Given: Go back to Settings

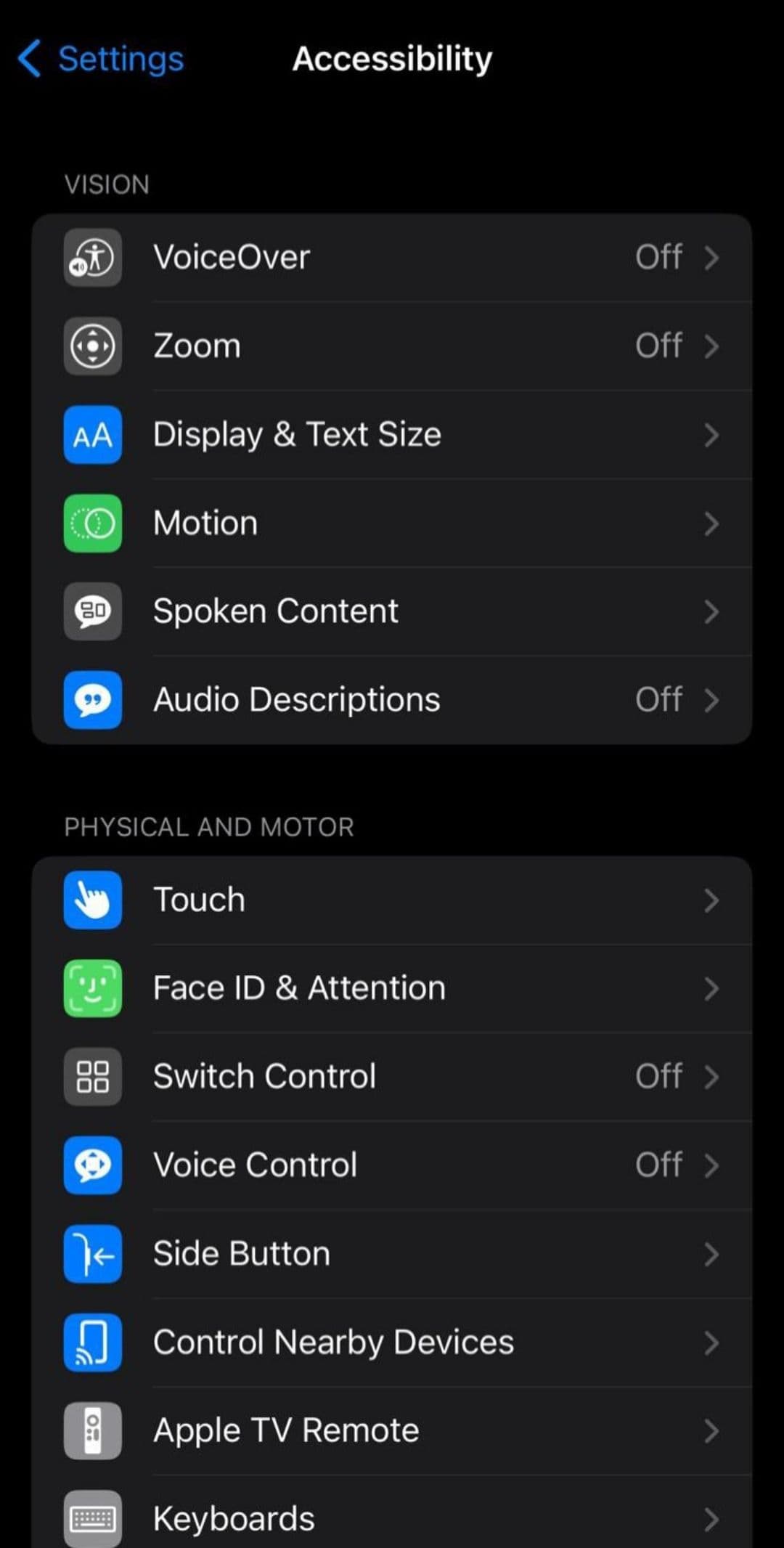Looking at the screenshot, I should point(102,59).
